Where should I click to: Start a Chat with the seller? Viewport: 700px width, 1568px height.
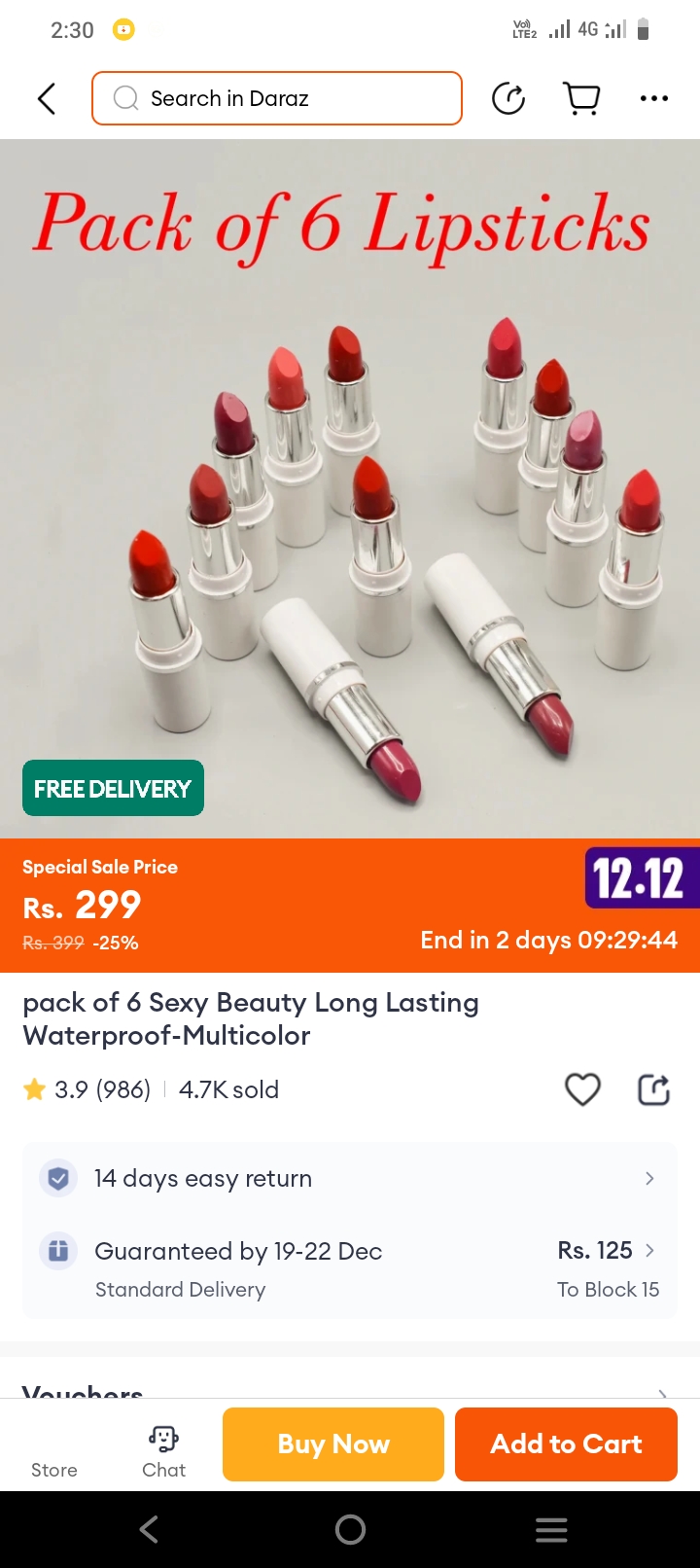[x=163, y=1451]
